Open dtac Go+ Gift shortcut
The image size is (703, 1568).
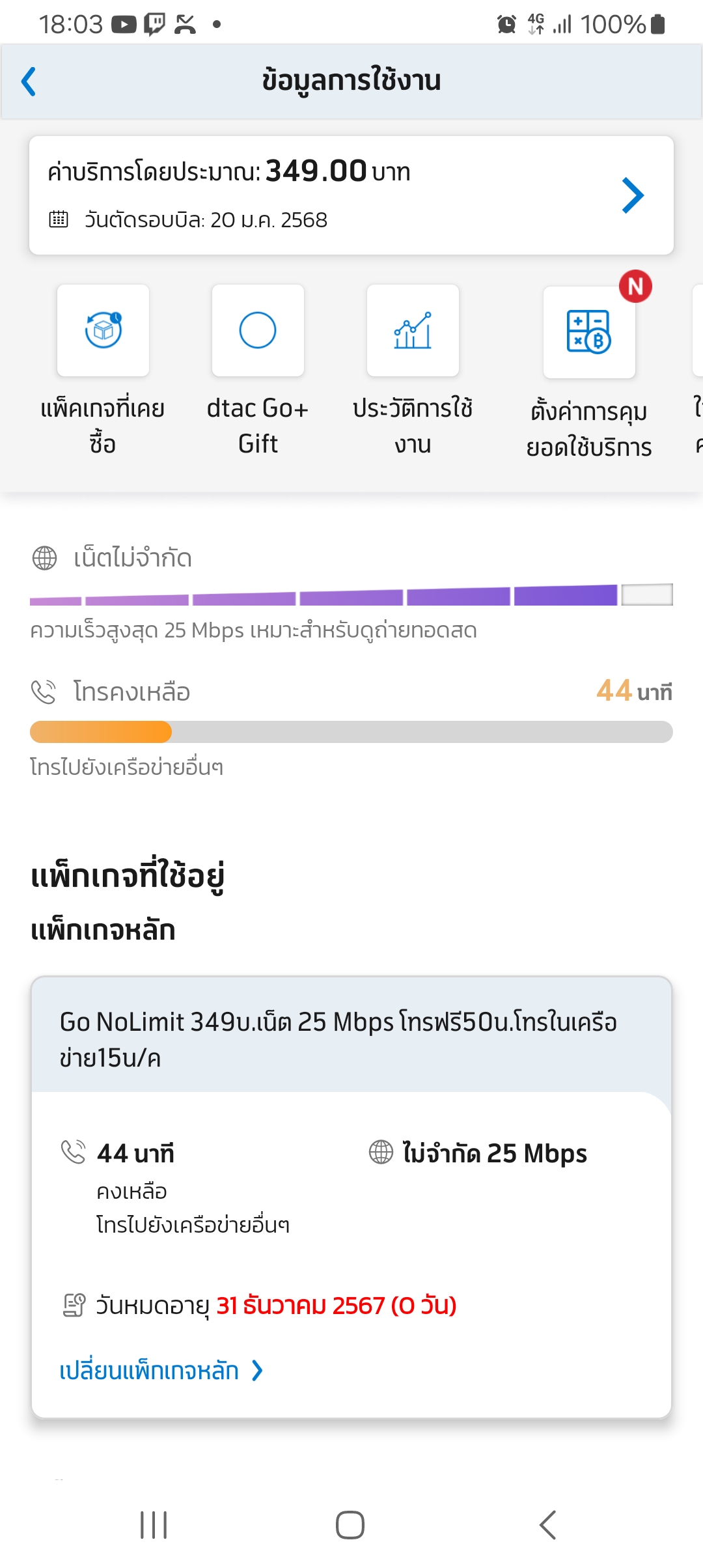click(x=258, y=371)
